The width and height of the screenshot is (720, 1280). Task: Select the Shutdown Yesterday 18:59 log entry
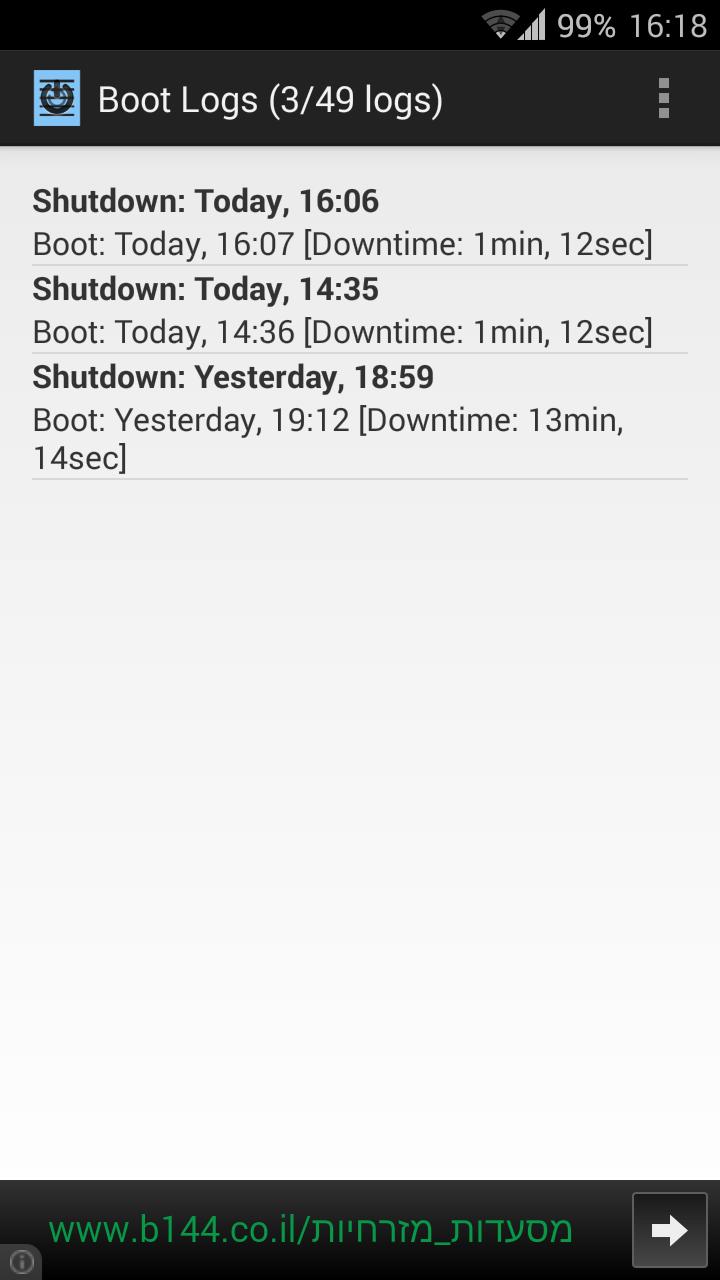tap(233, 377)
